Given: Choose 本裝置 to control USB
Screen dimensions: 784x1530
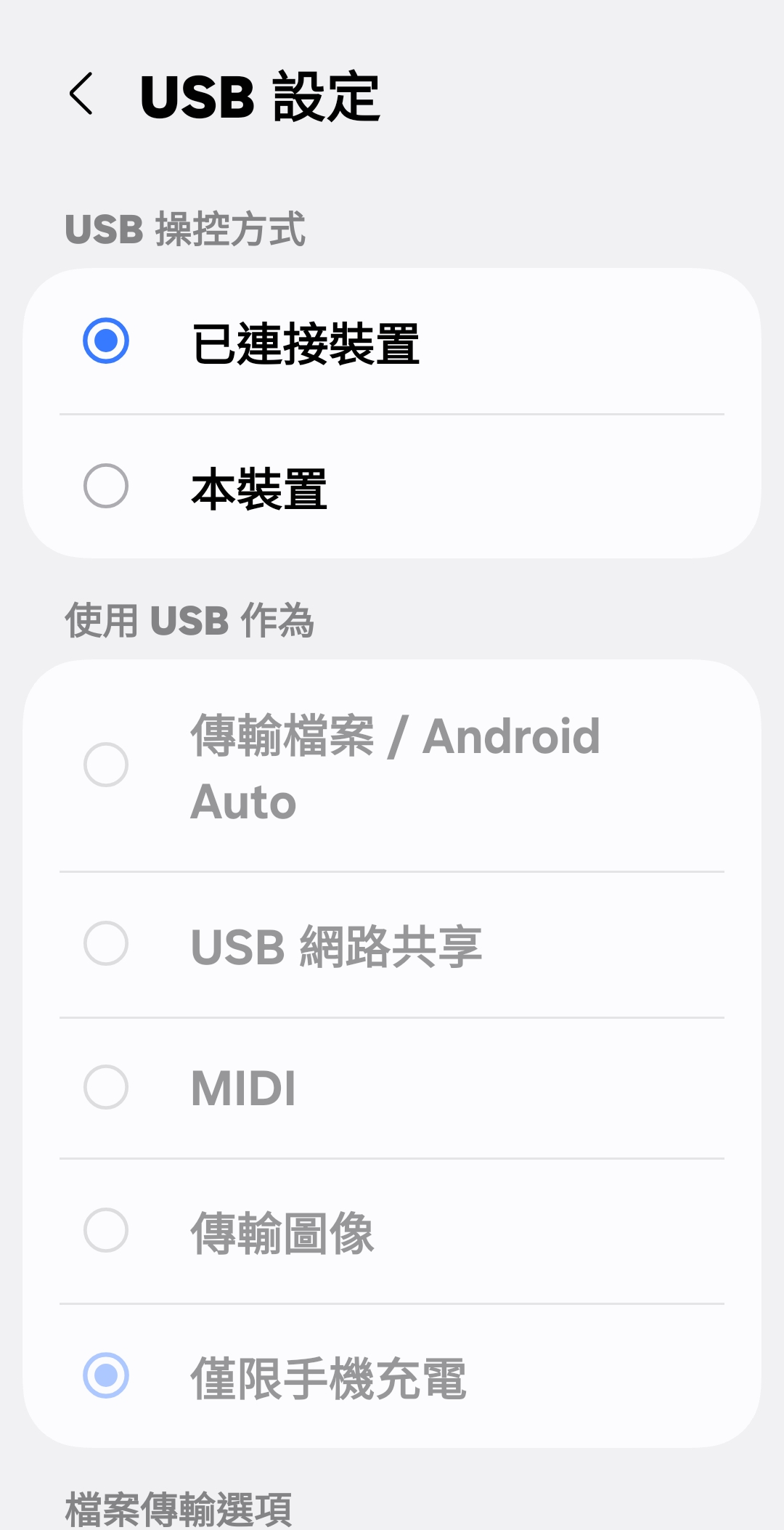Looking at the screenshot, I should tap(106, 486).
